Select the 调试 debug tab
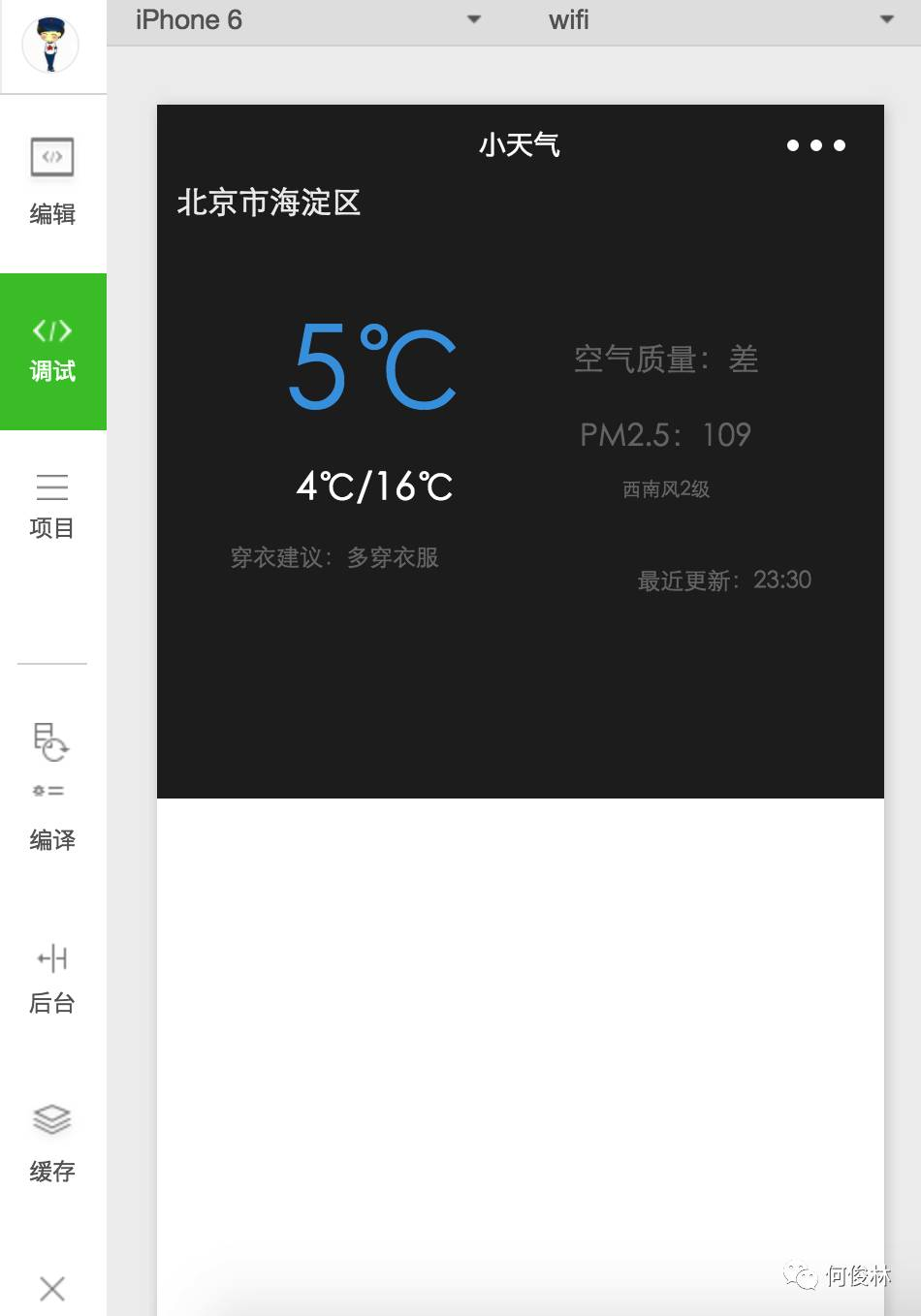This screenshot has height=1316, width=921. (52, 351)
